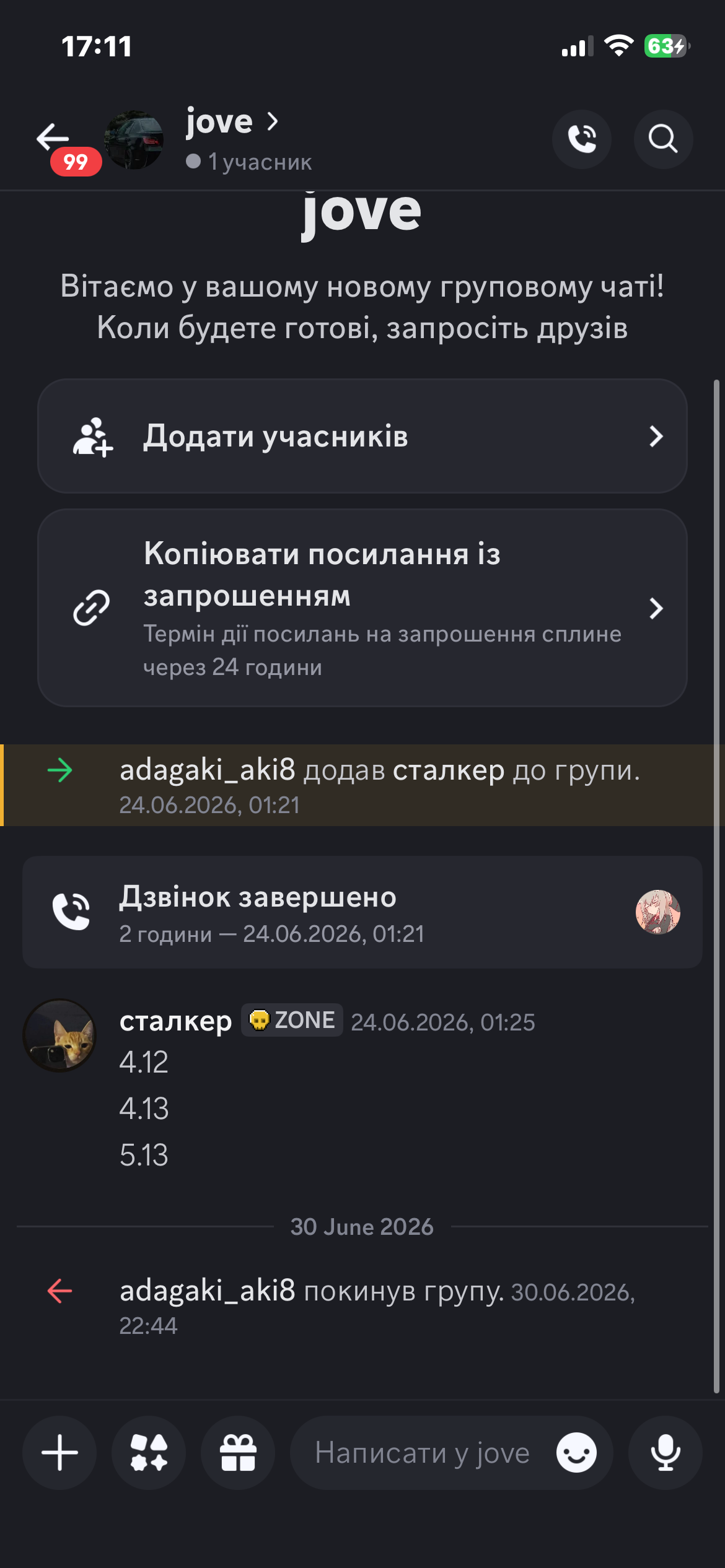Tap сталкер username above the messages

tap(176, 1021)
